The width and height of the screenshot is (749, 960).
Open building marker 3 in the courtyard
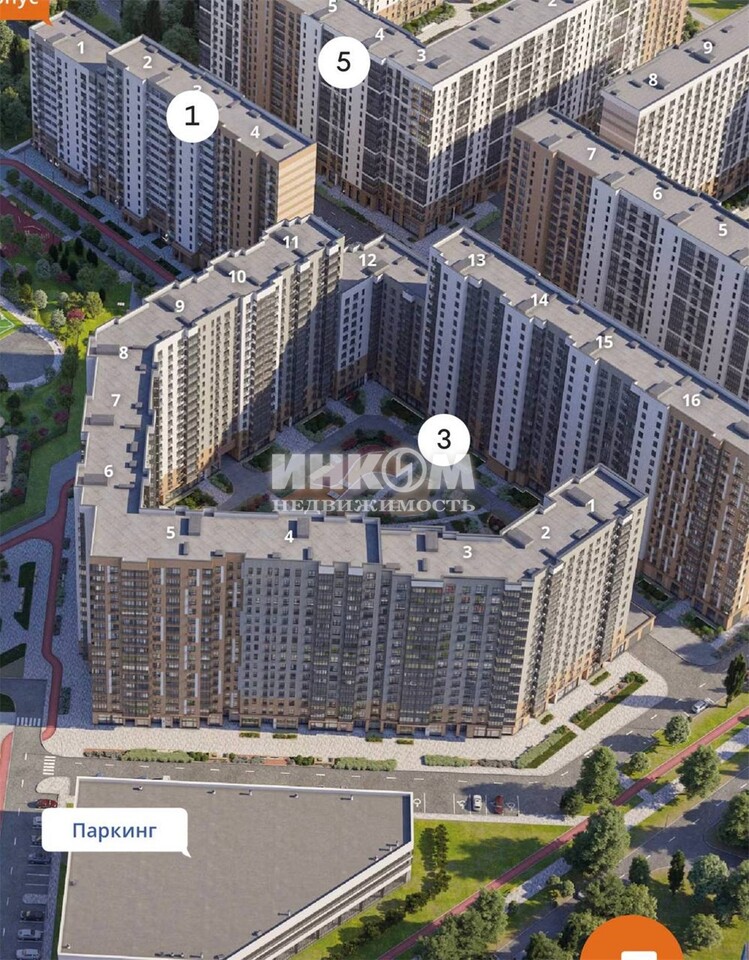[x=444, y=438]
